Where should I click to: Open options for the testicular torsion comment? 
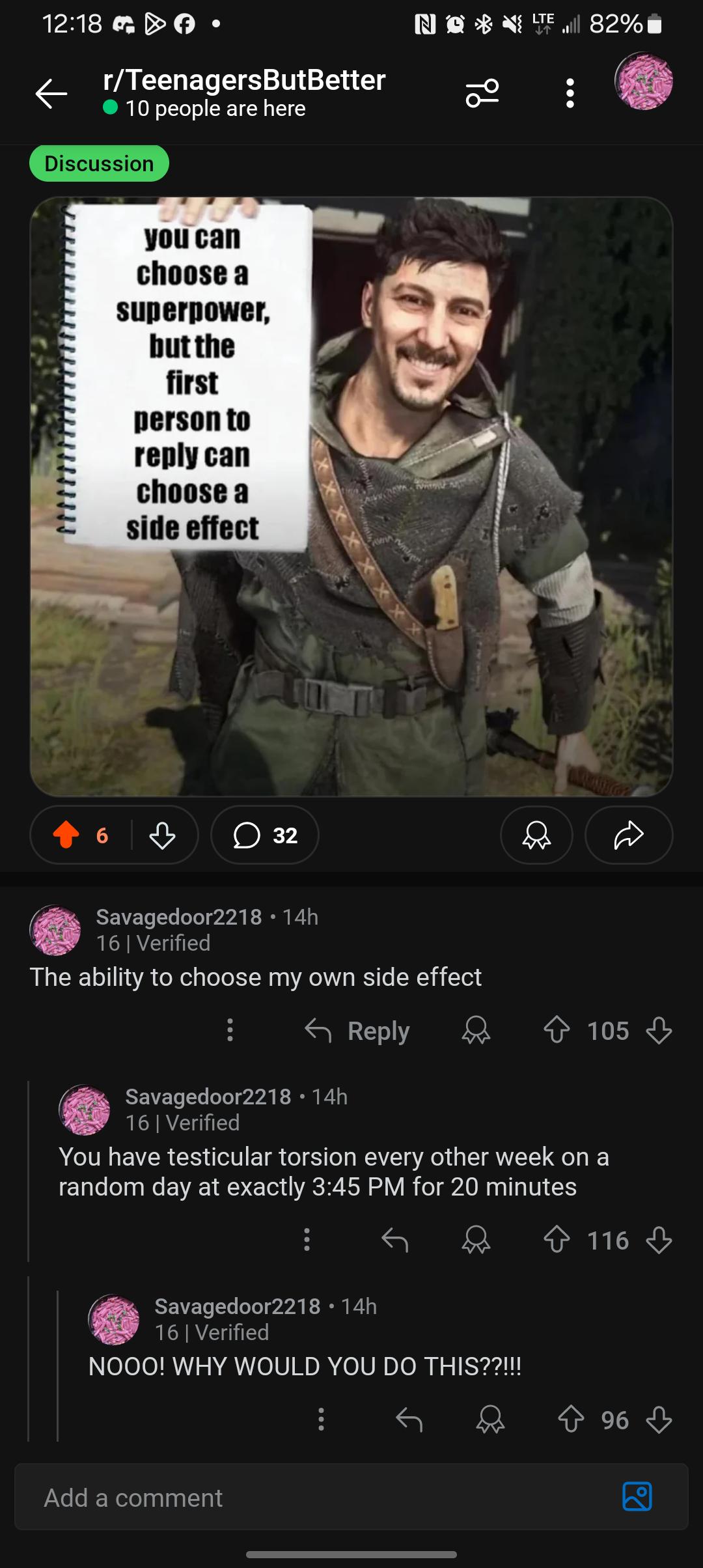tap(307, 1240)
